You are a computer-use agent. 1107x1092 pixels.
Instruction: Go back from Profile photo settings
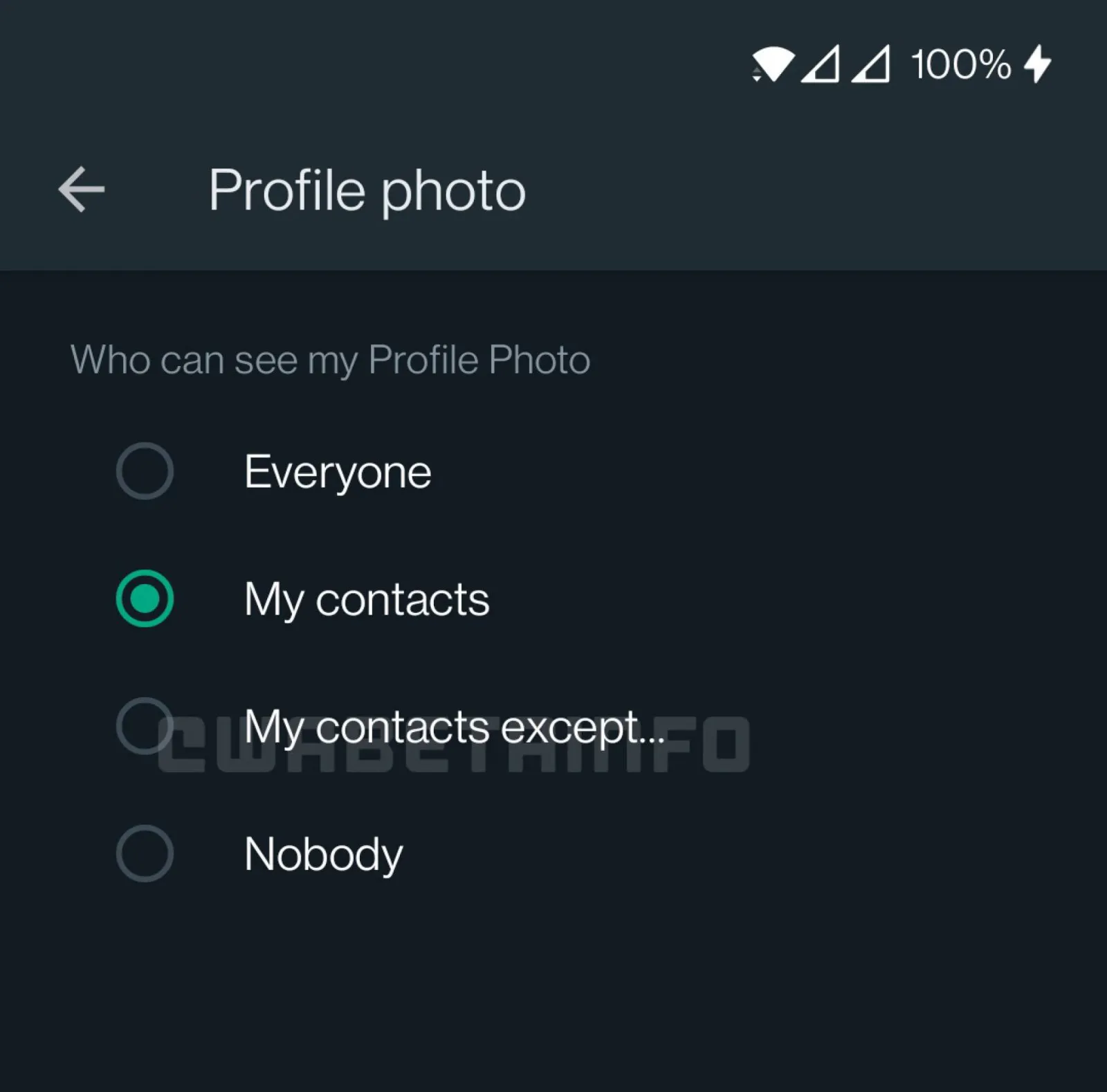point(82,189)
